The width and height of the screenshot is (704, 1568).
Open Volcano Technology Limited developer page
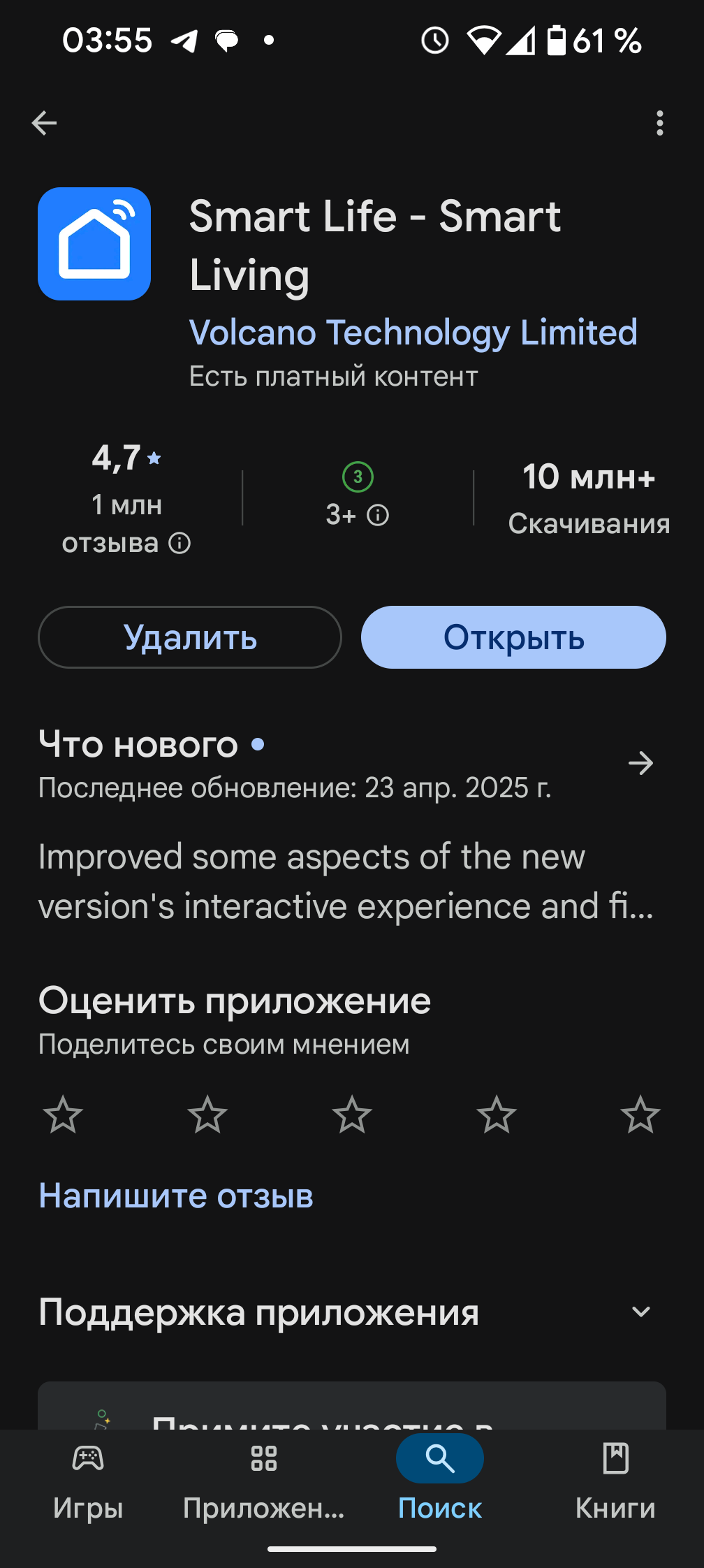[413, 333]
